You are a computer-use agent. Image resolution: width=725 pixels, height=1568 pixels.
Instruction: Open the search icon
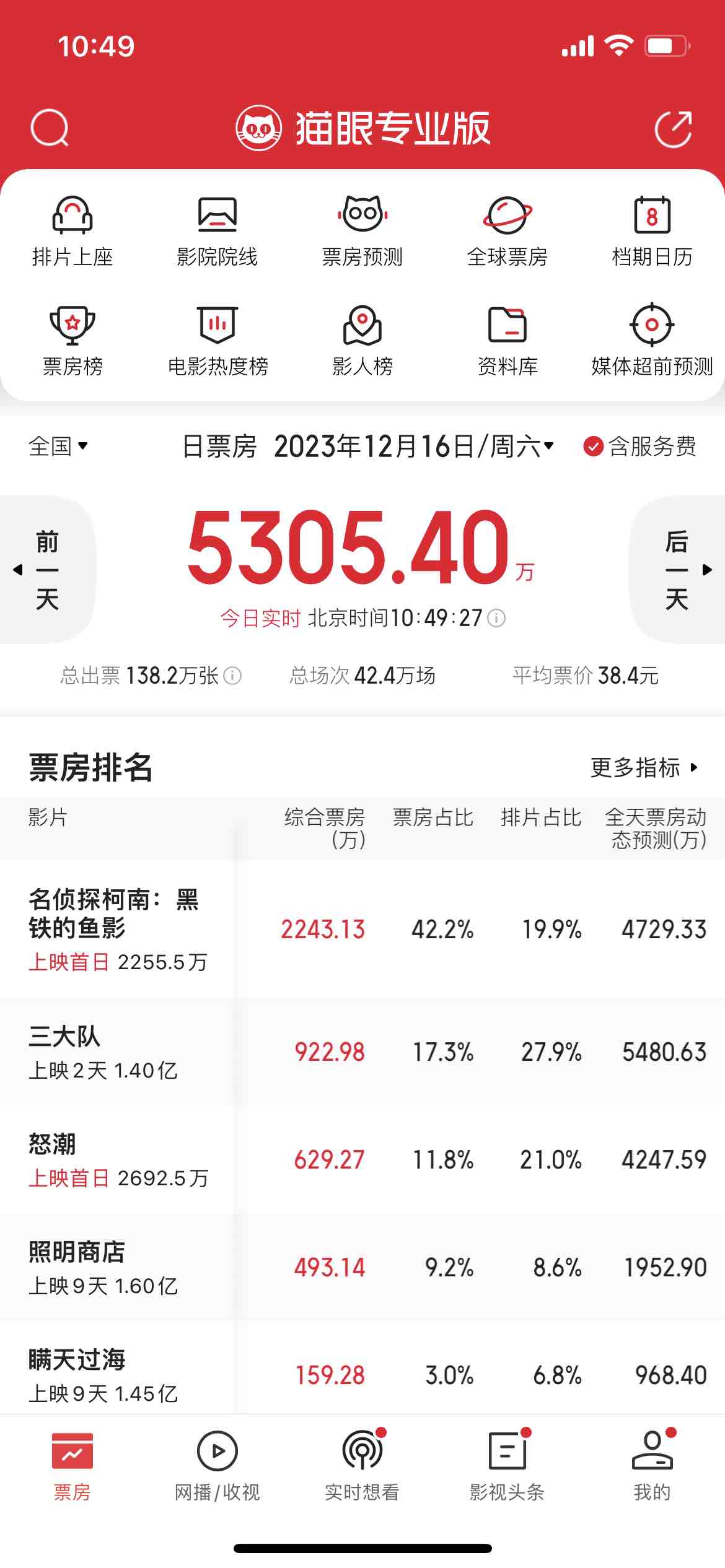click(49, 128)
